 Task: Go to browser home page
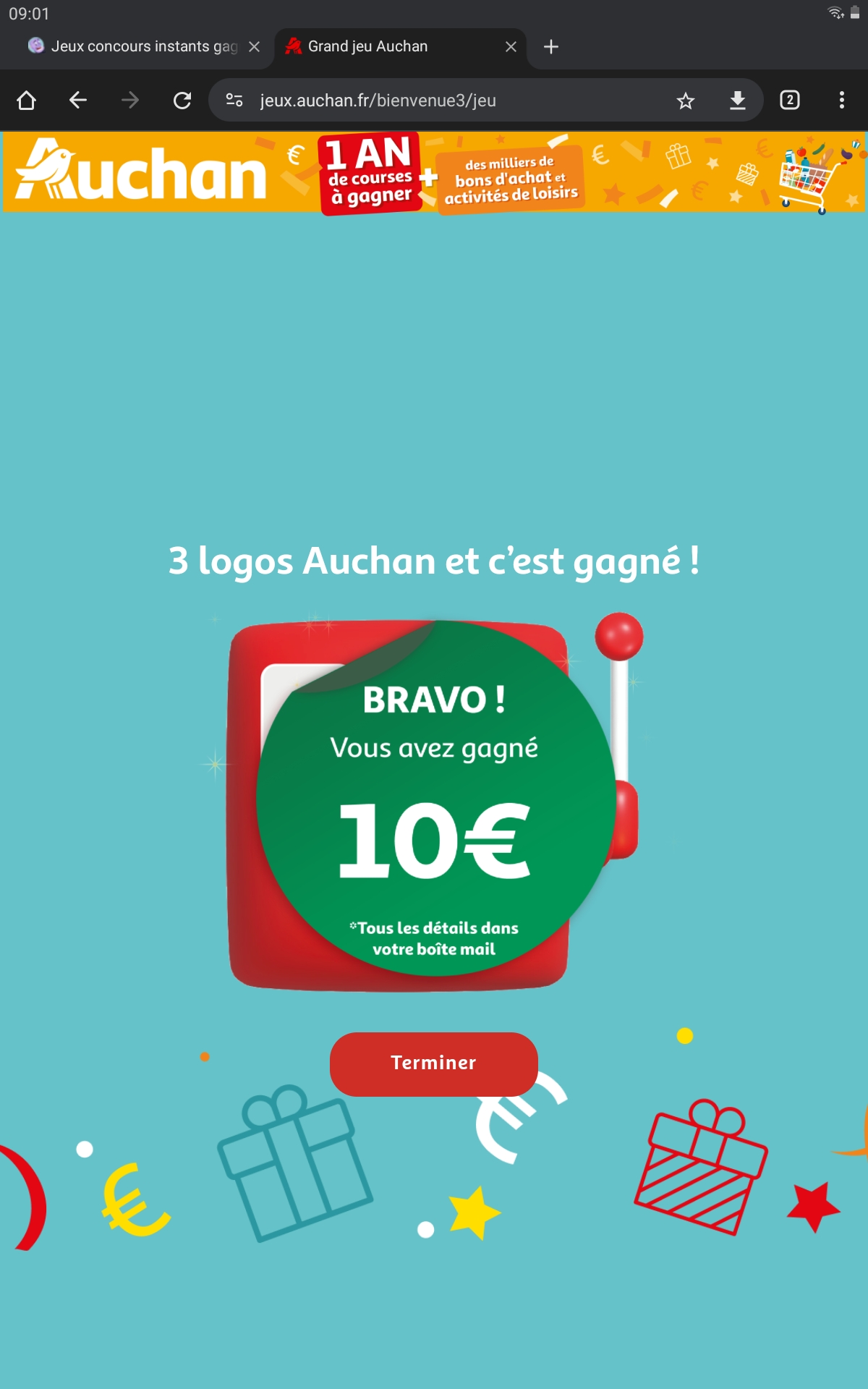click(27, 101)
